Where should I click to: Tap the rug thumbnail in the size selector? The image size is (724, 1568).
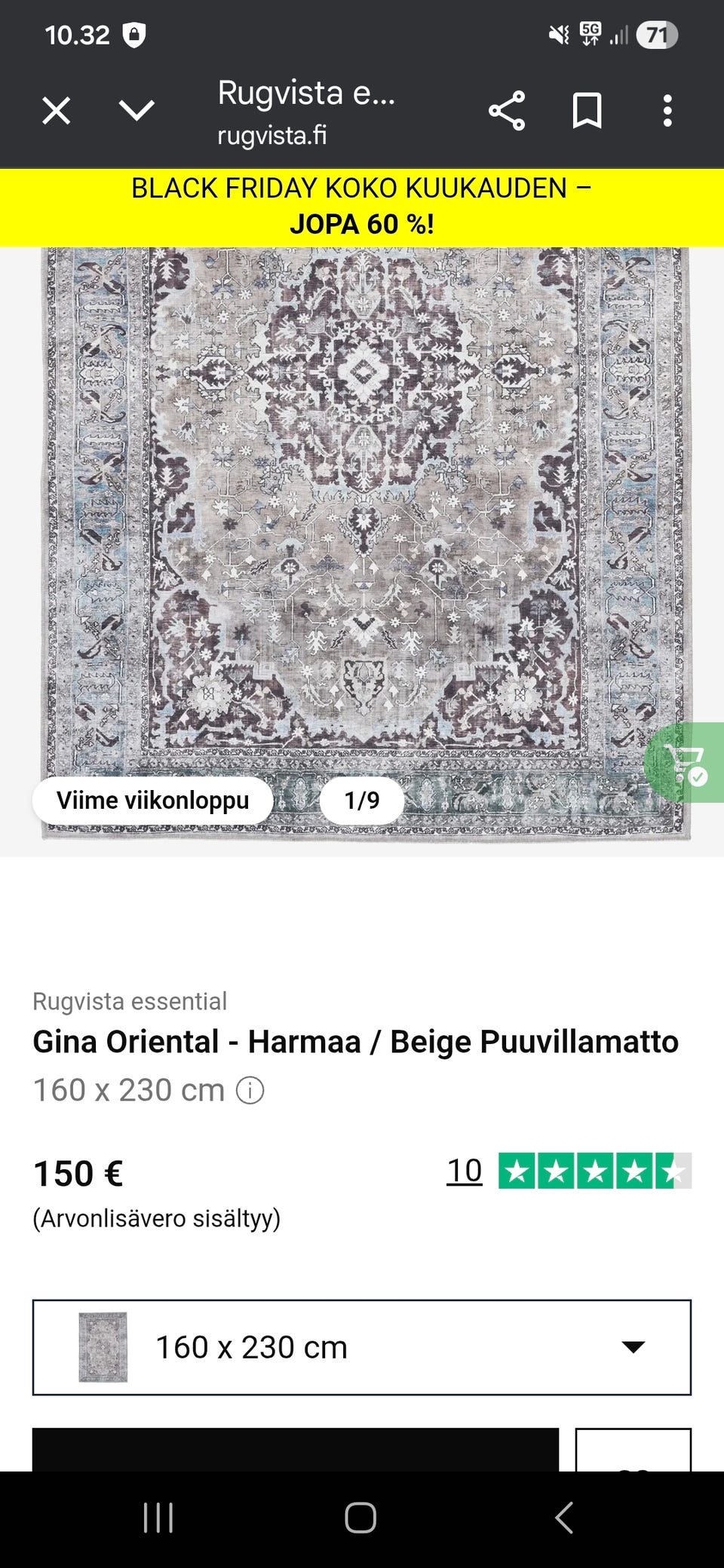pos(104,1346)
